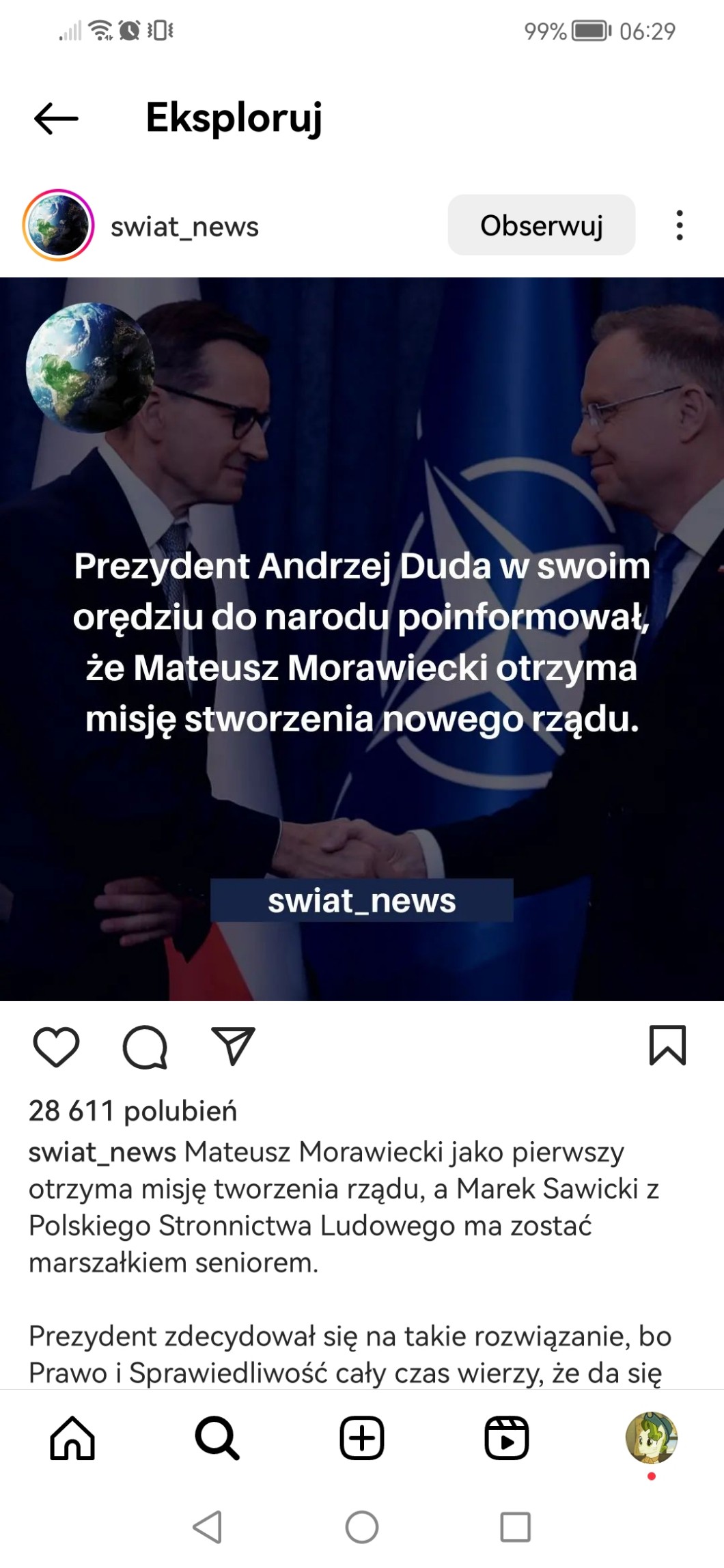The image size is (724, 1568).
Task: Share the post via the paper plane icon
Action: [x=233, y=1046]
